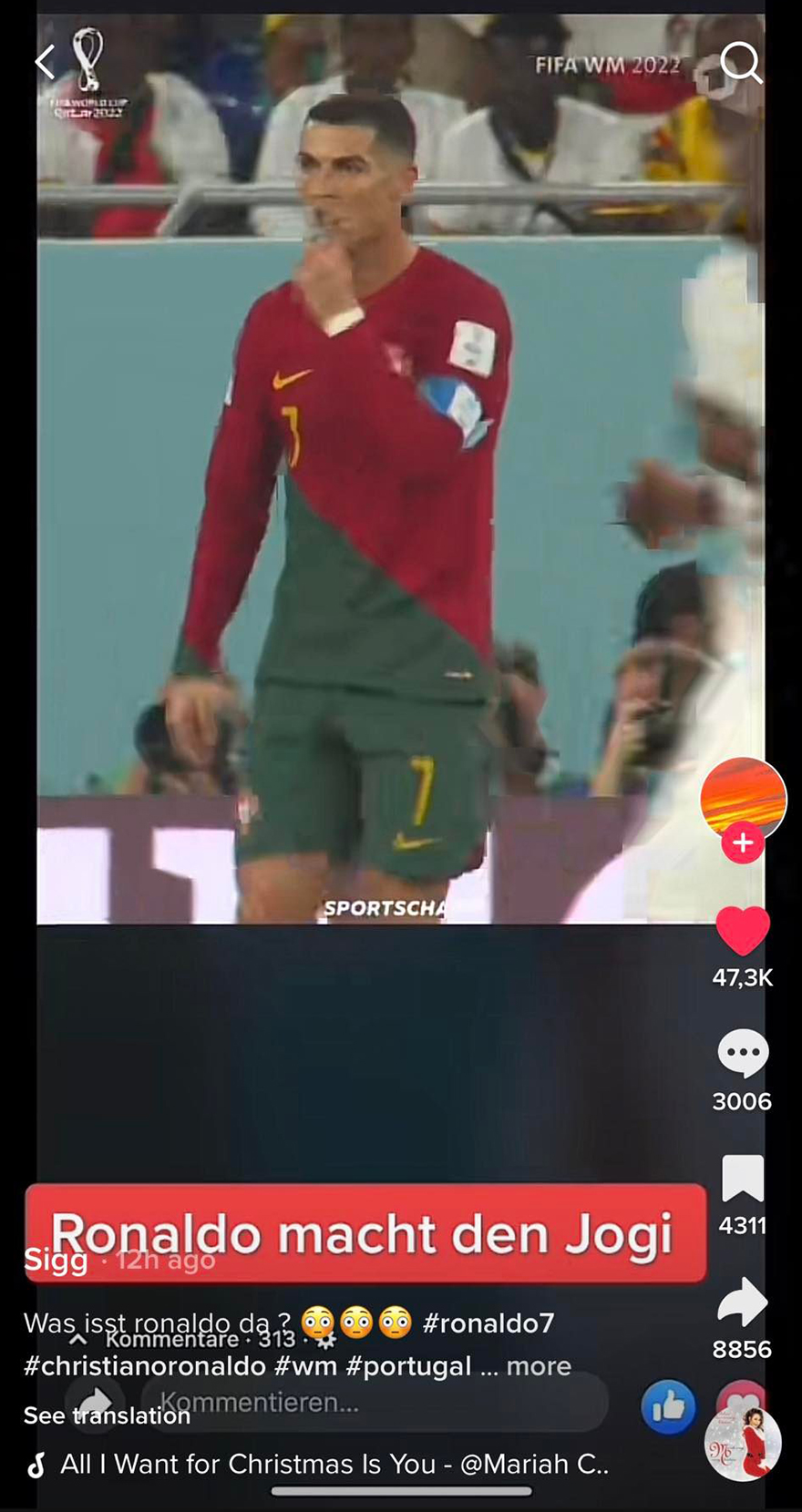Bookmark this video to favorites
Viewport: 802px width, 1512px height.
coord(742,1179)
